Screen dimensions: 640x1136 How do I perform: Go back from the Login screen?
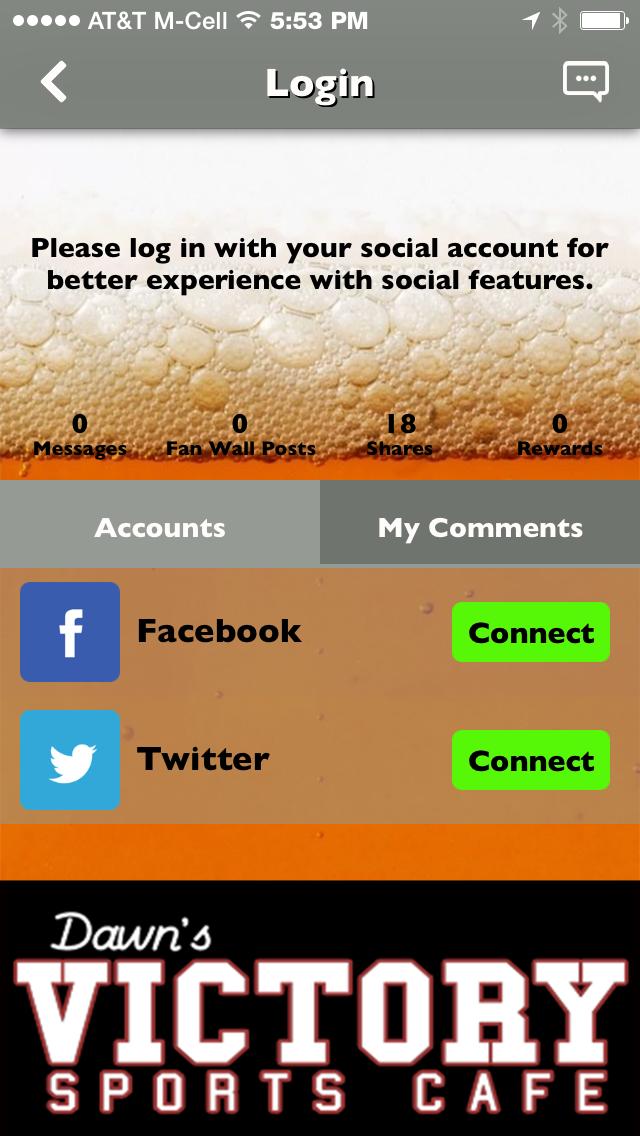(x=54, y=82)
